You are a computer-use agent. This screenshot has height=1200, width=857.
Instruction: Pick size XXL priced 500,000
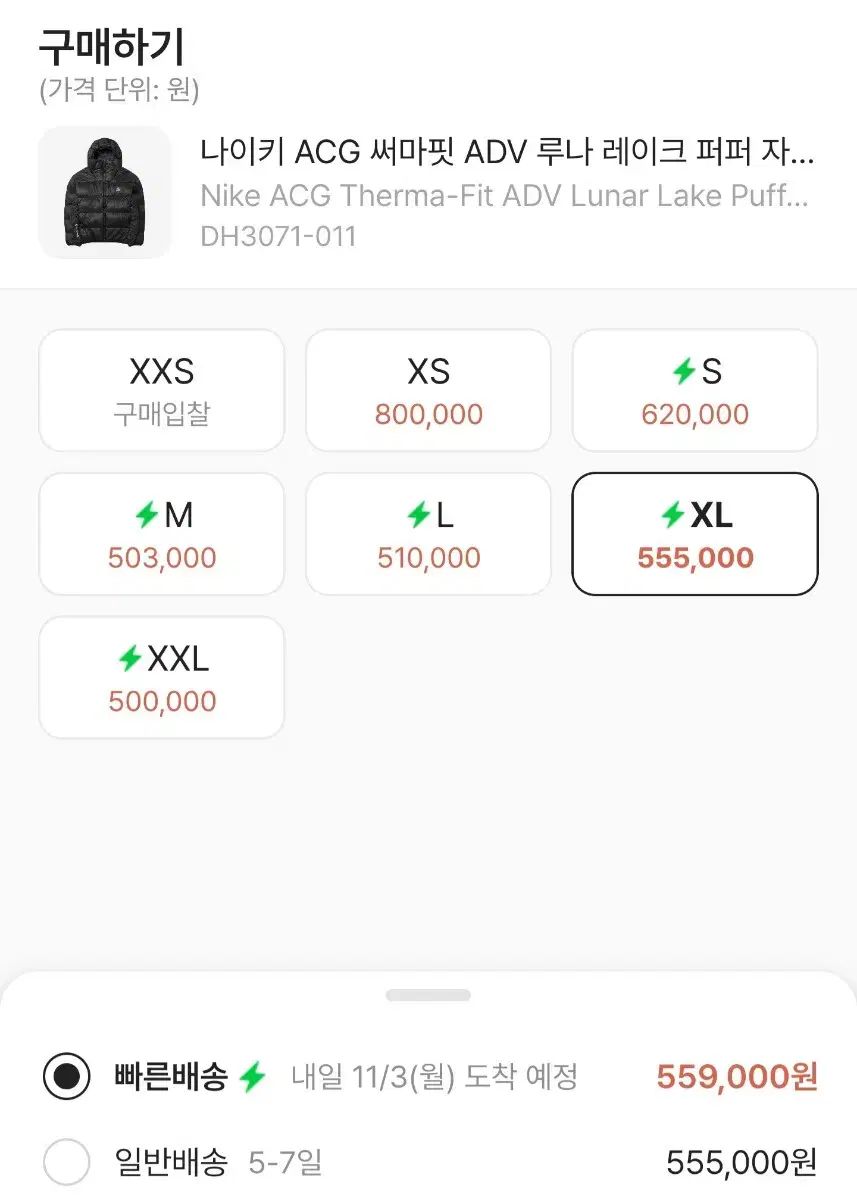point(161,677)
